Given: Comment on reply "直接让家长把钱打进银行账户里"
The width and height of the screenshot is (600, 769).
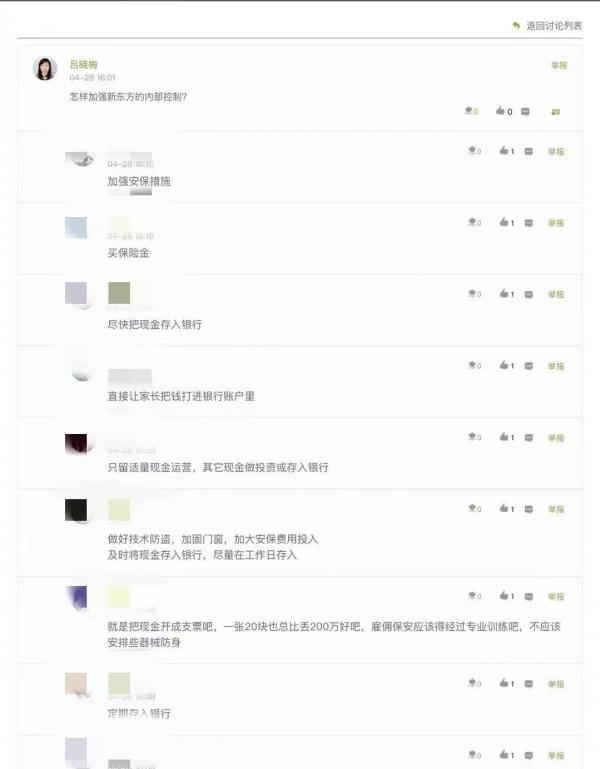Looking at the screenshot, I should (529, 366).
